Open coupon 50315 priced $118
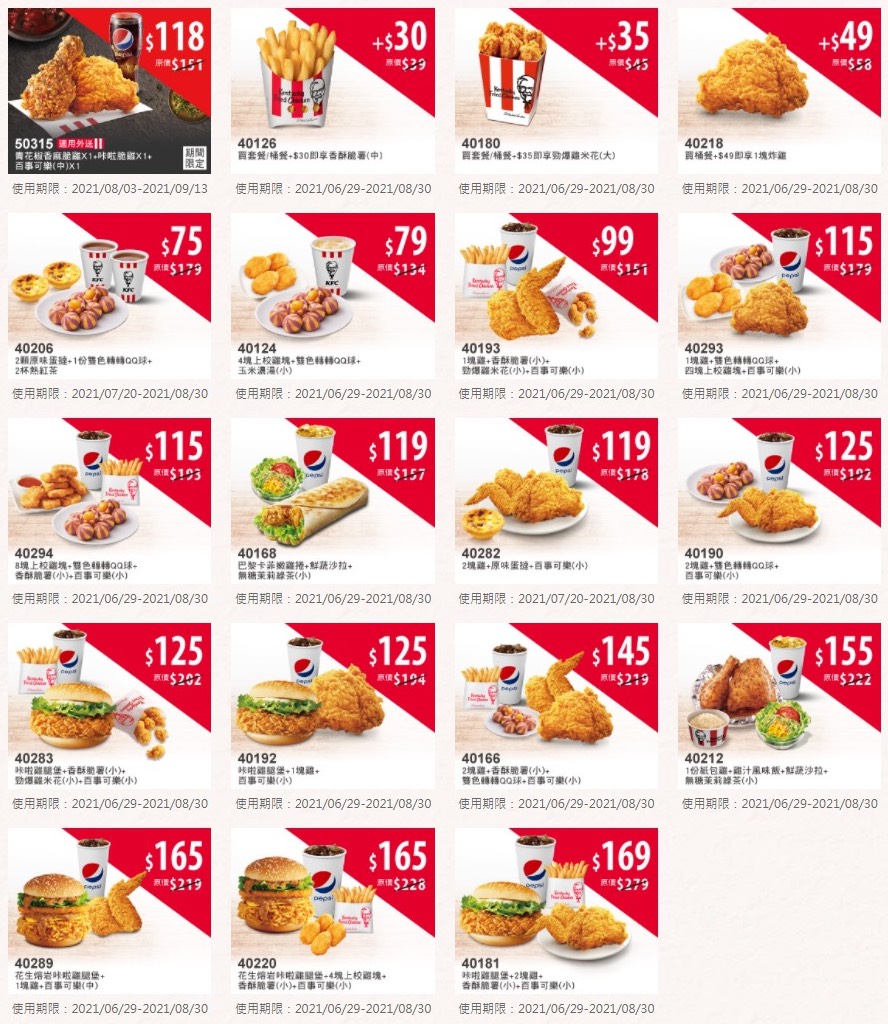 pos(109,91)
